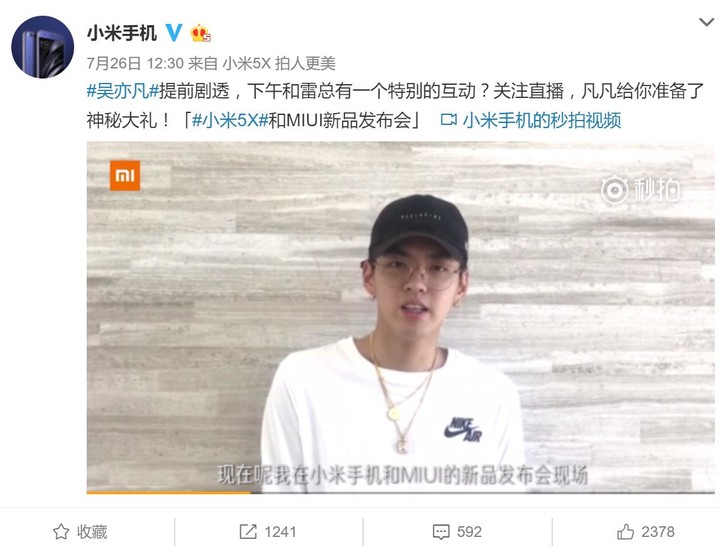Open the 小米手机 profile avatar
The image size is (720, 547).
click(42, 46)
